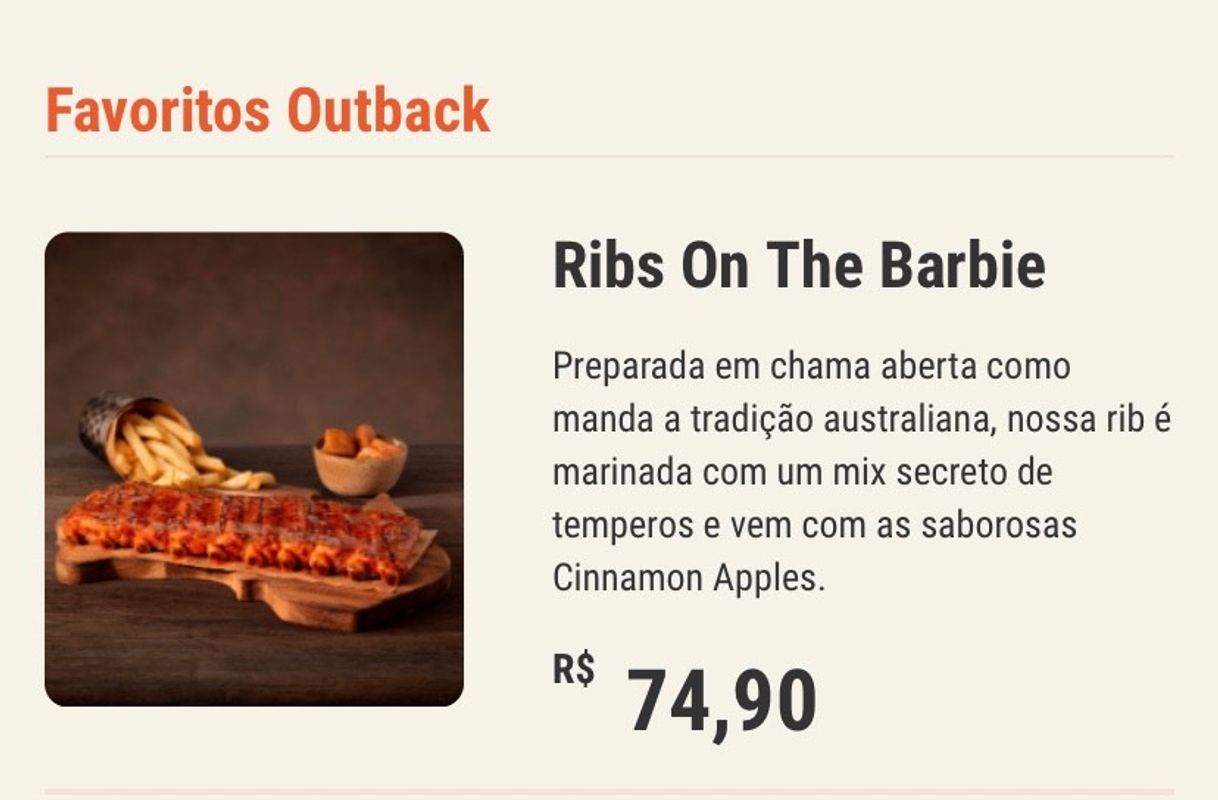Open the Ribs On The Barbie item
This screenshot has width=1218, height=800.
[x=798, y=265]
